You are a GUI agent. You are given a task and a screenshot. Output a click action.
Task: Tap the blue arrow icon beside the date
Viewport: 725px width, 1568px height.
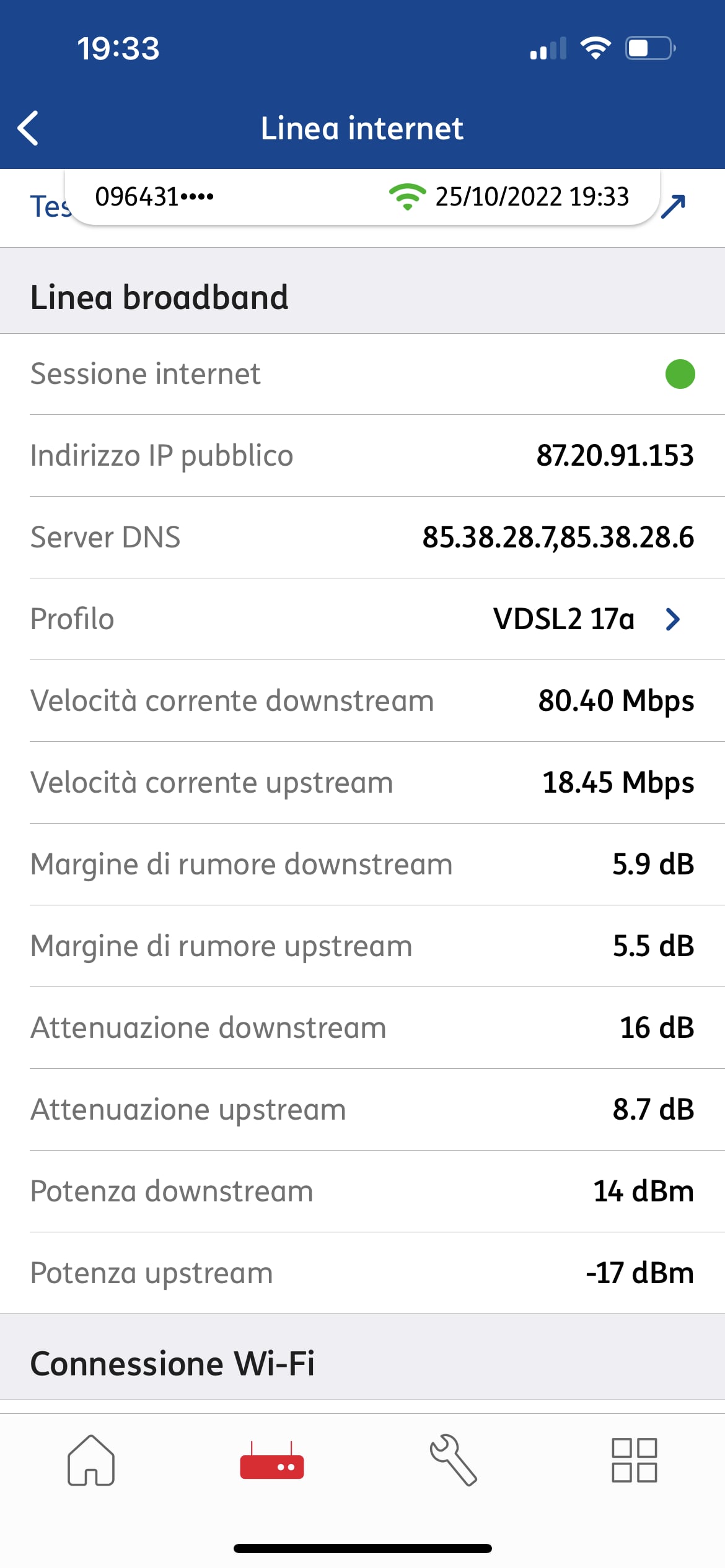(x=673, y=207)
